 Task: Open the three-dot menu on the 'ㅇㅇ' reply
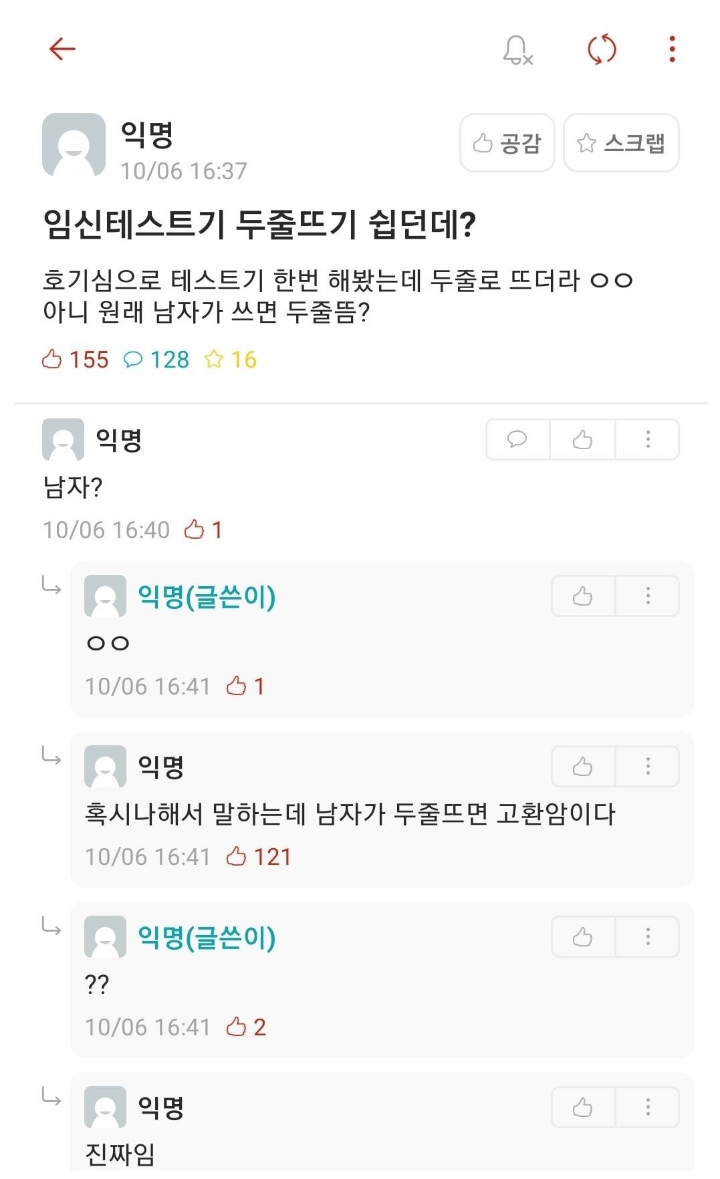pyautogui.click(x=648, y=596)
